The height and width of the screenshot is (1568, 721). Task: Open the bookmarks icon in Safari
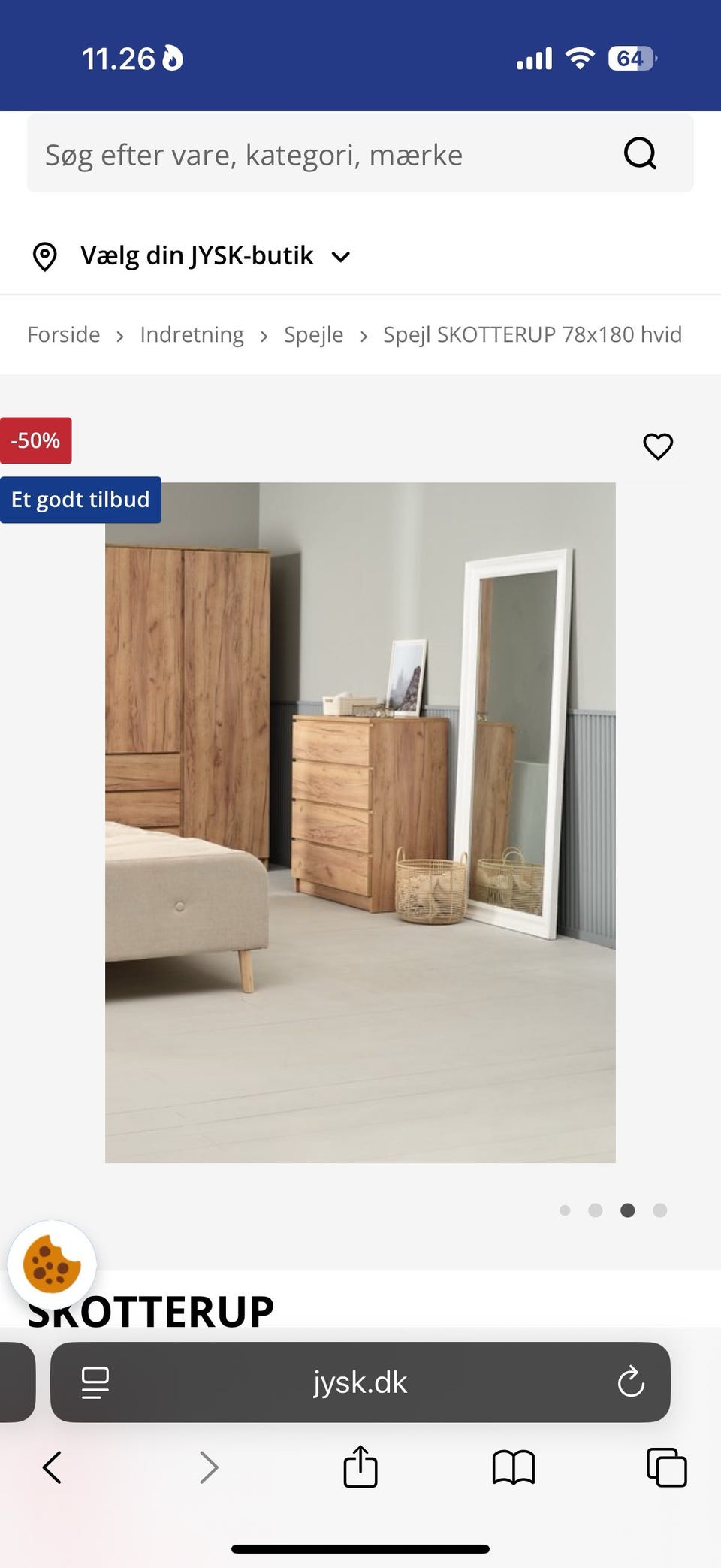[x=511, y=1466]
